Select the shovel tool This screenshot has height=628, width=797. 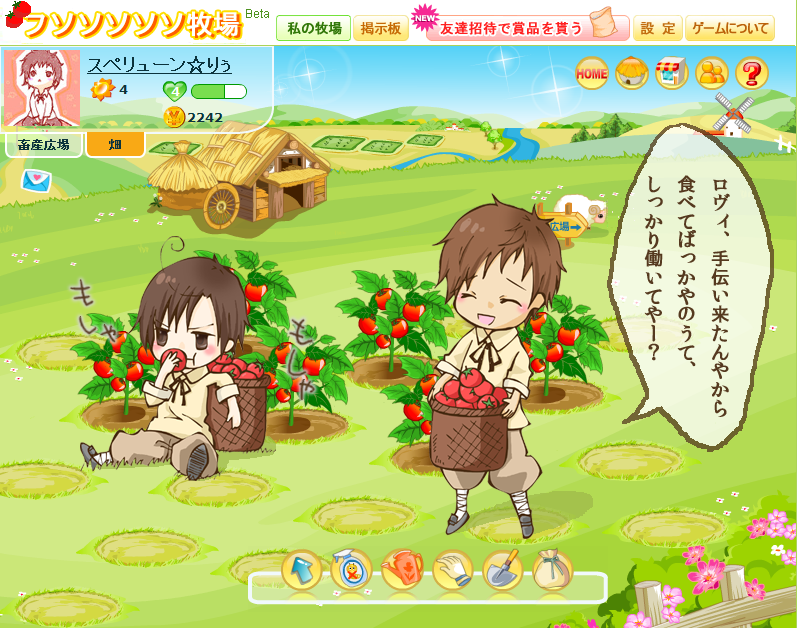click(x=502, y=570)
